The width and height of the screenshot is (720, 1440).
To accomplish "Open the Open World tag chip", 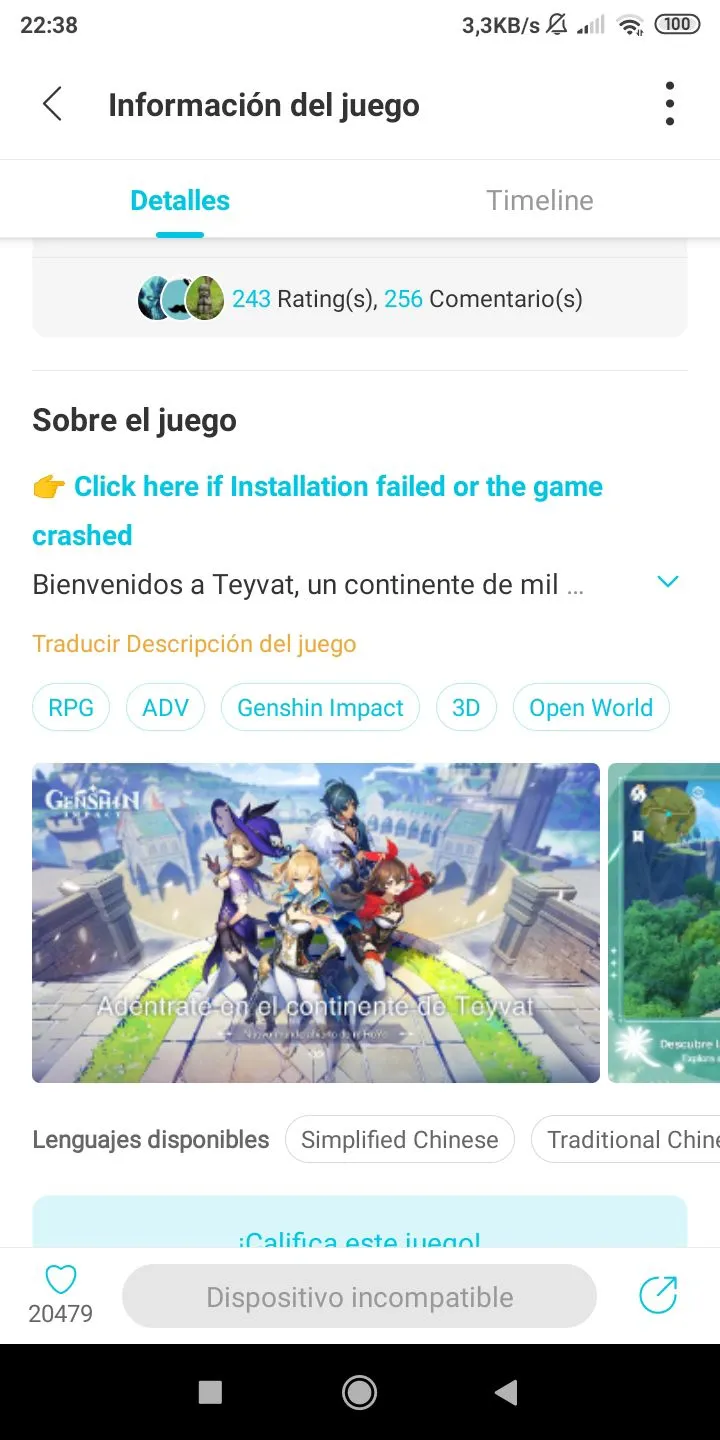I will [x=590, y=708].
